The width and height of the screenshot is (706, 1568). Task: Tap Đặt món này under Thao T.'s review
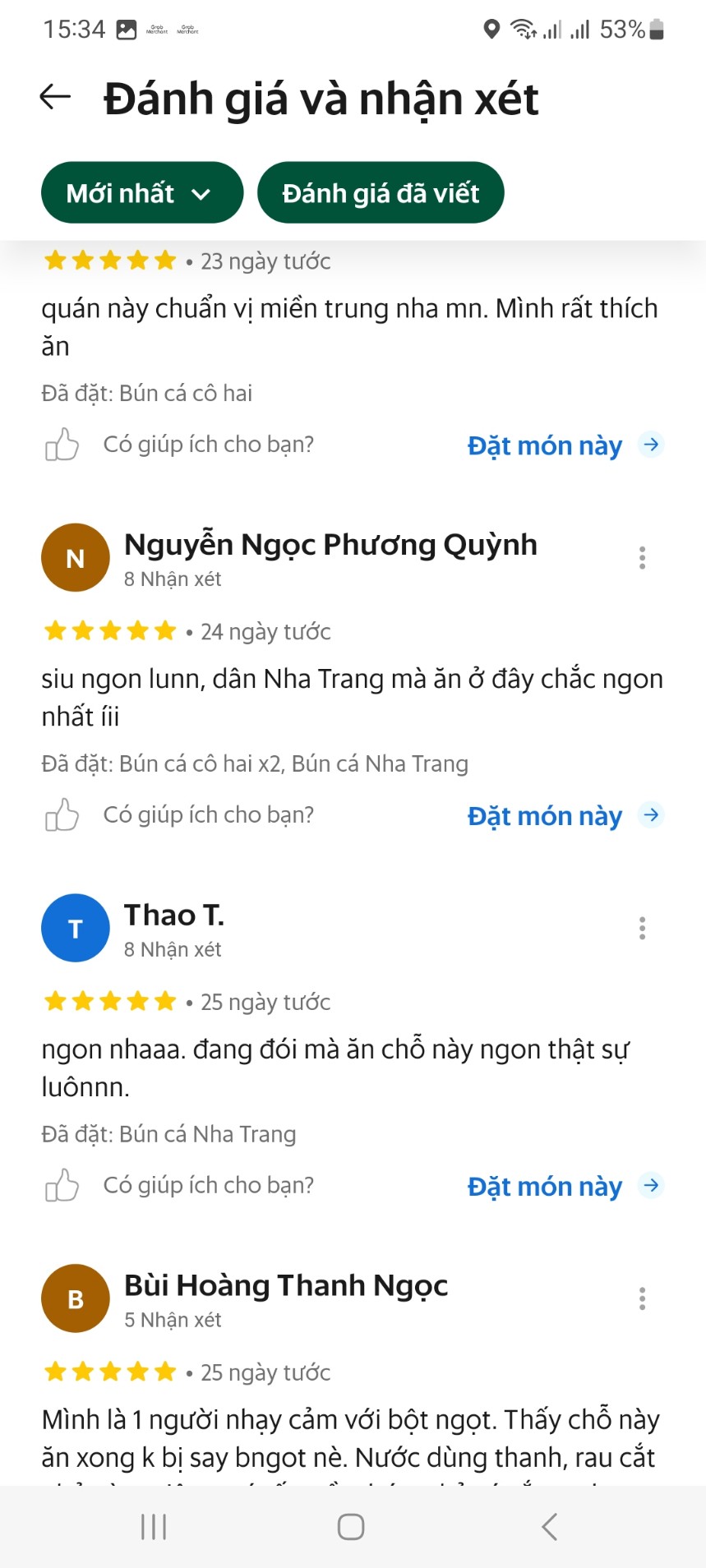[564, 1187]
